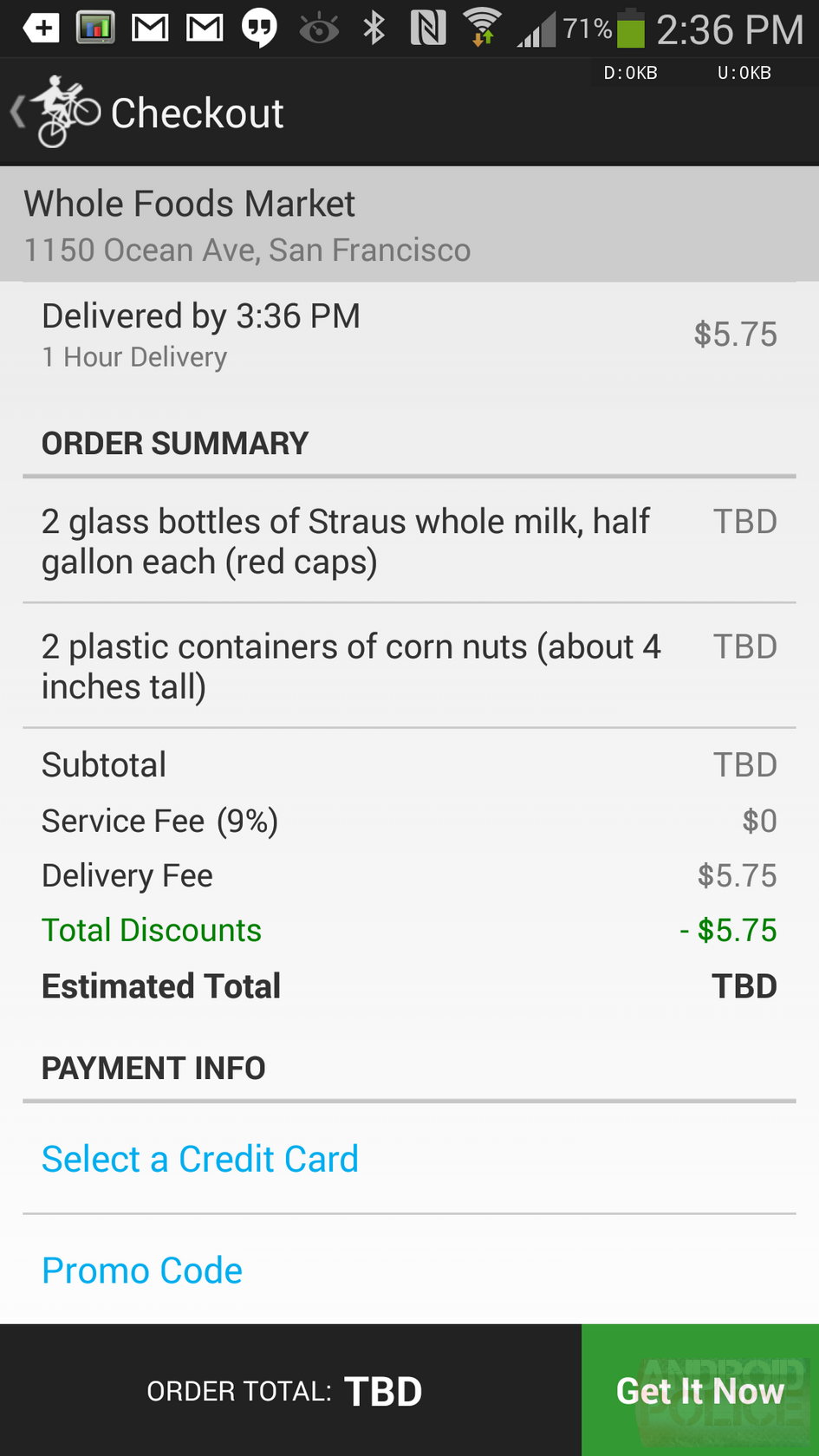819x1456 pixels.
Task: Select the Straus whole milk order item
Action: pos(409,540)
